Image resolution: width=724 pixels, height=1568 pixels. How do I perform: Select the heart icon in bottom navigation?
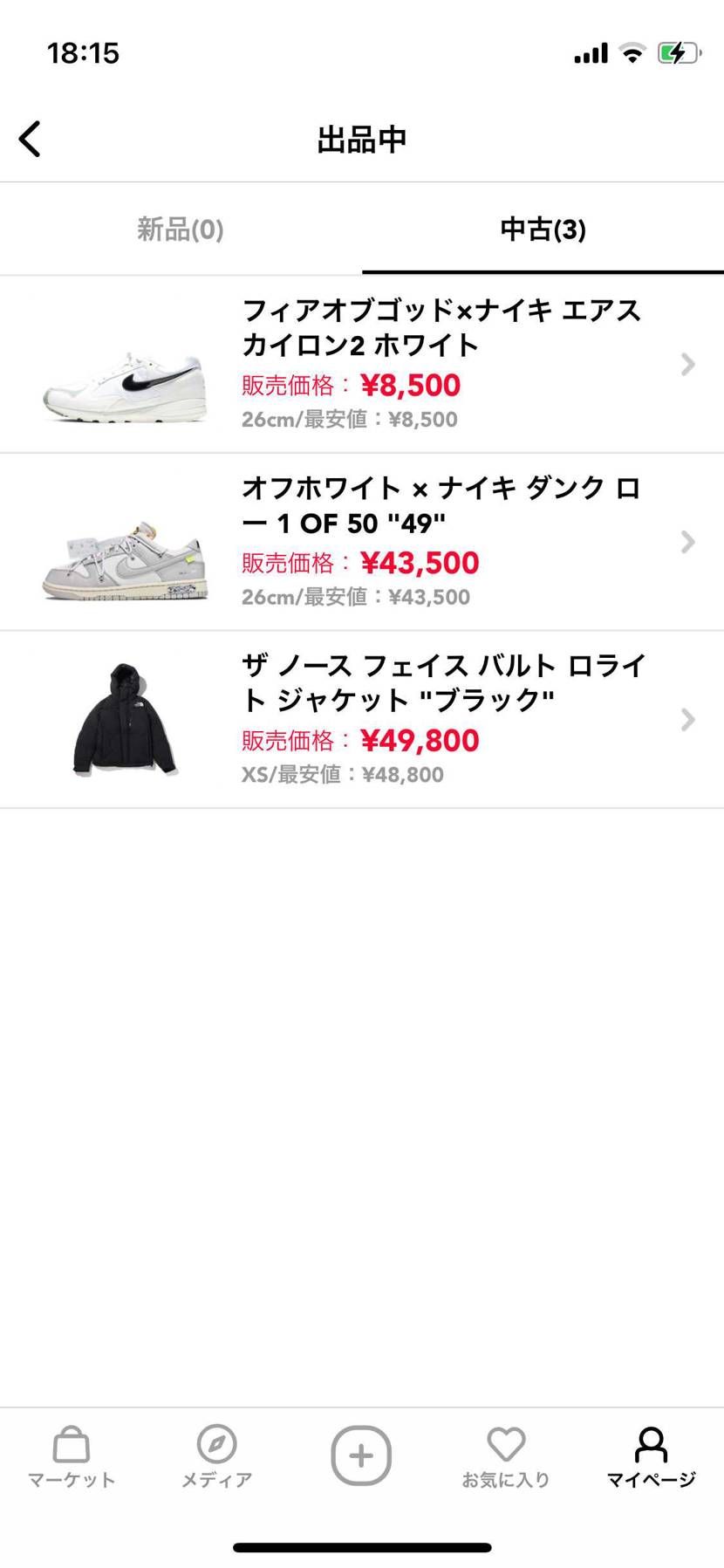point(506,1444)
